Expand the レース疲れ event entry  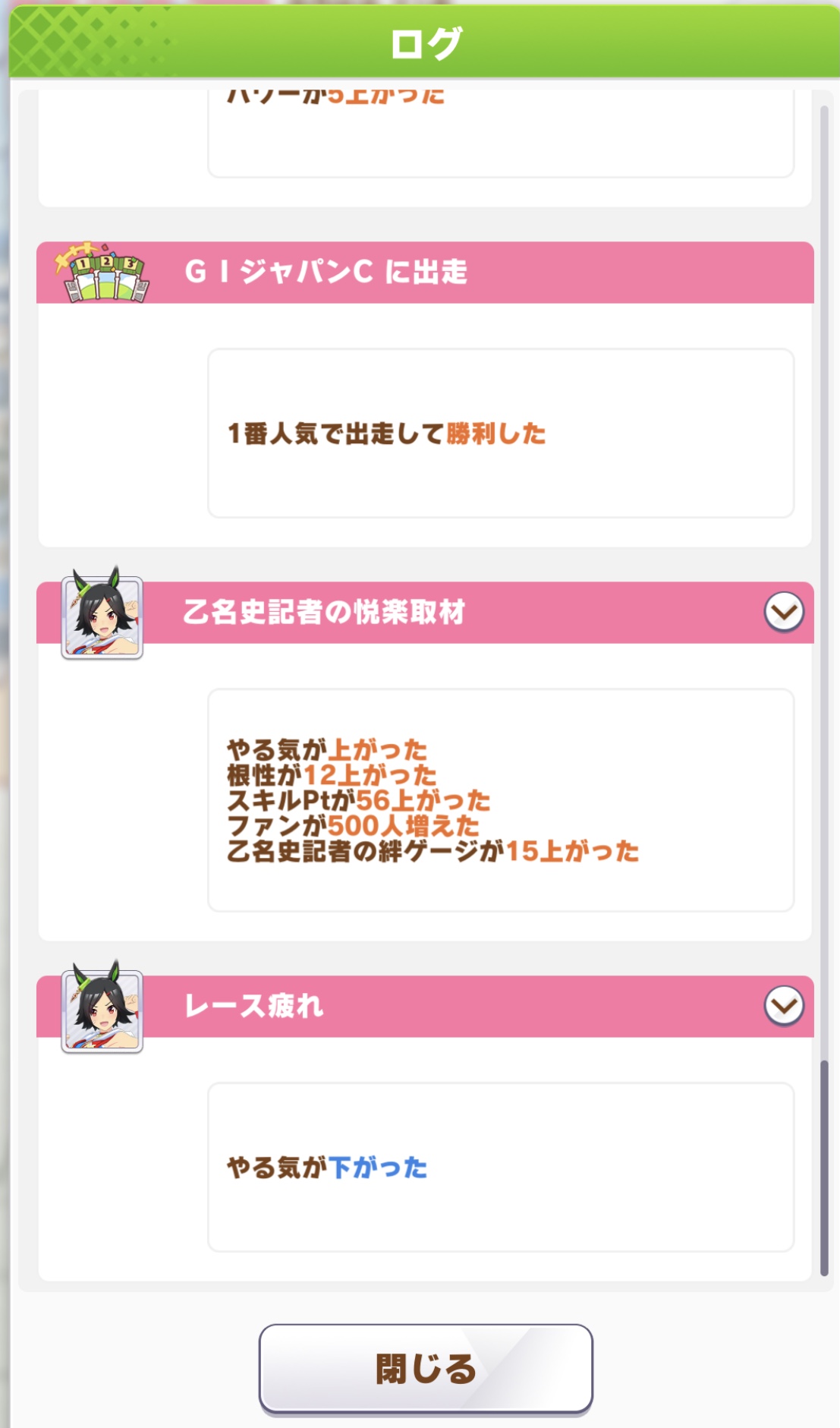coord(783,1006)
